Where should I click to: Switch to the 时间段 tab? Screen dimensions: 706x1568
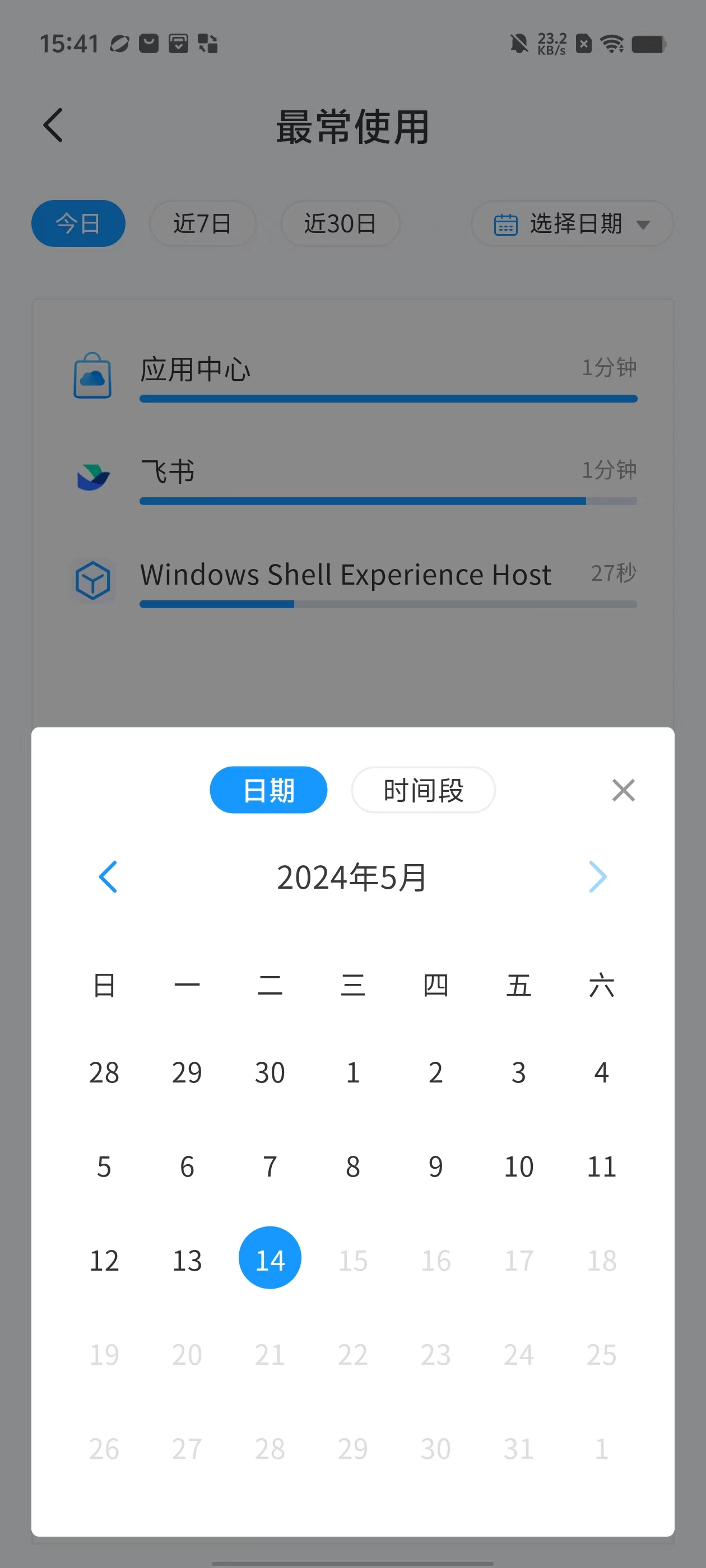424,790
